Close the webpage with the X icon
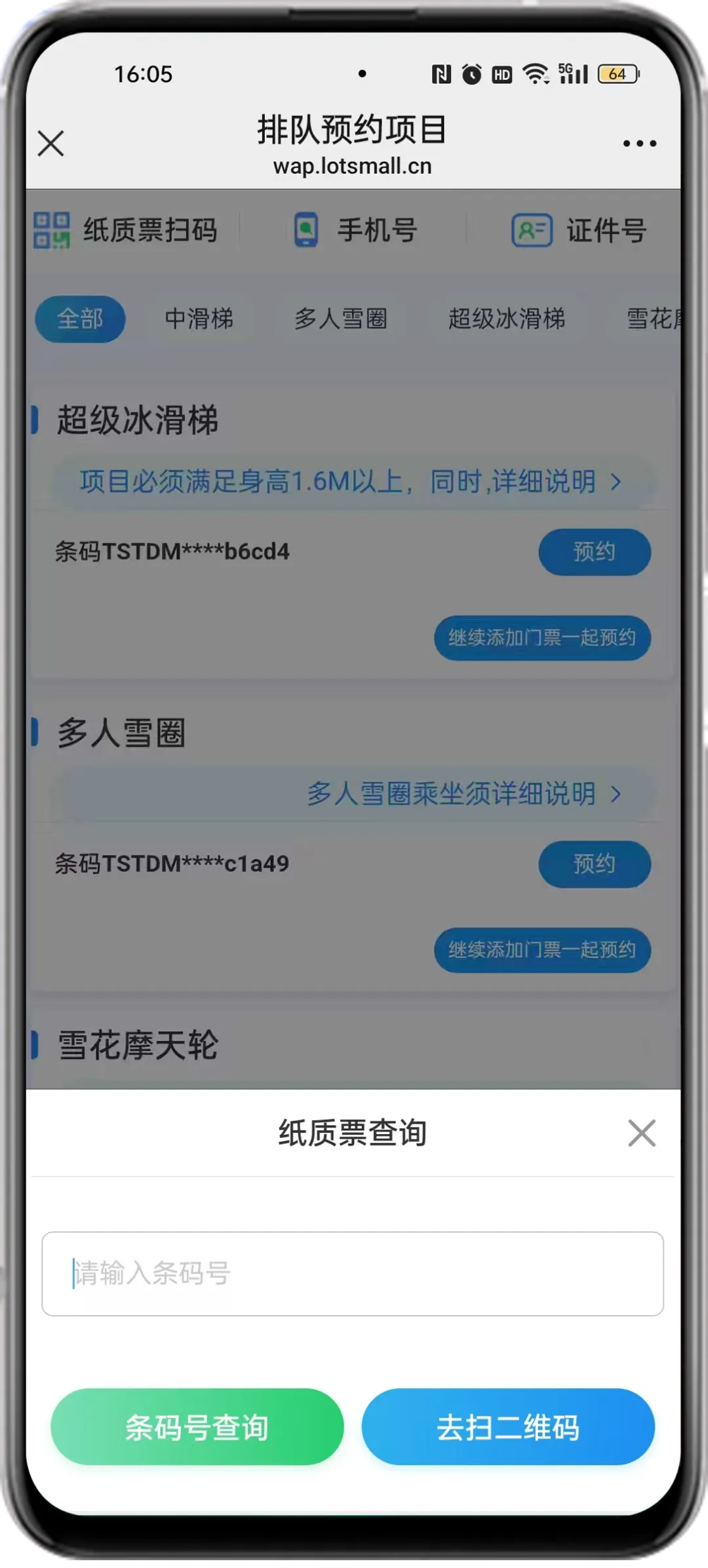 coord(50,144)
